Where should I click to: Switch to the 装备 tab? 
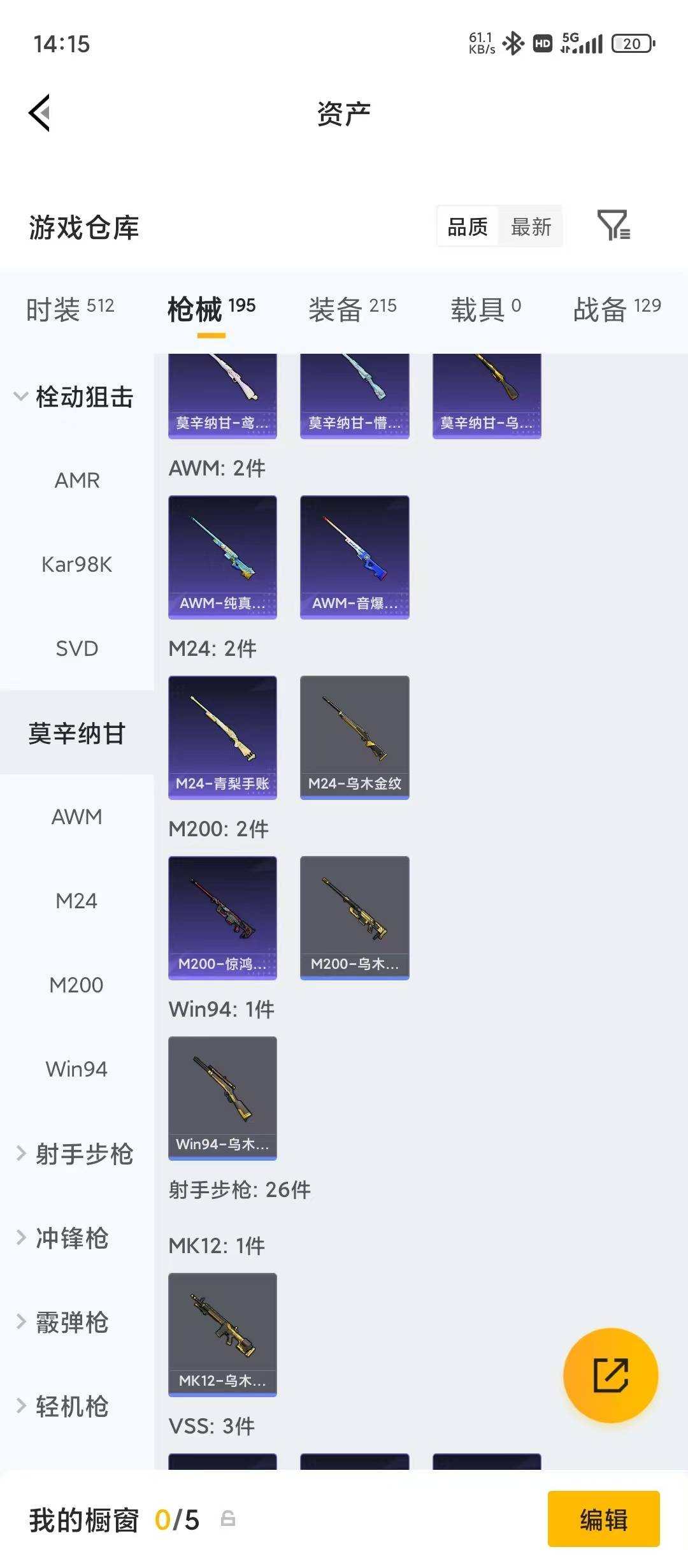coord(352,309)
